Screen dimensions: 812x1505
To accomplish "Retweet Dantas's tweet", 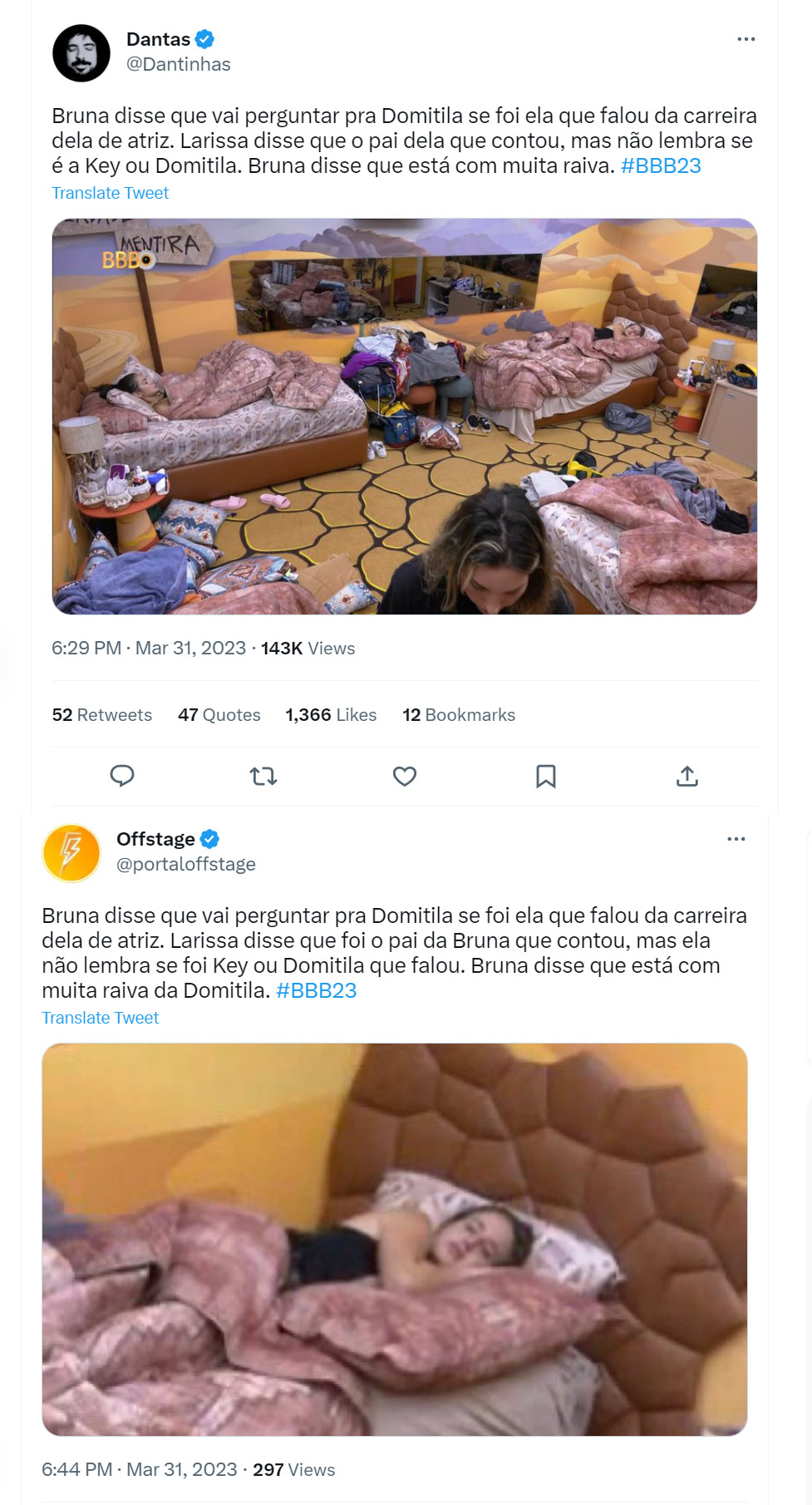I will point(263,776).
